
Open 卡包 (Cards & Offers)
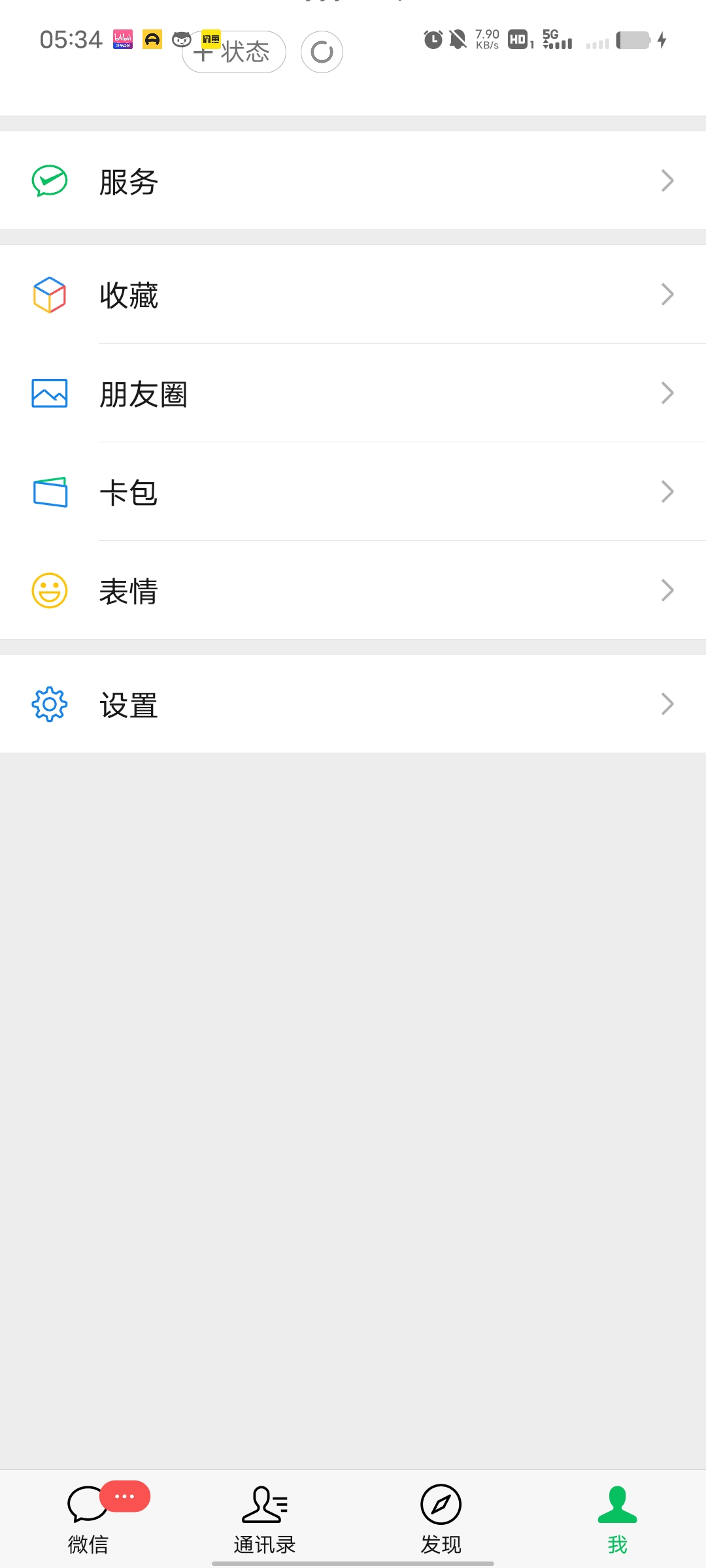pyautogui.click(x=353, y=492)
